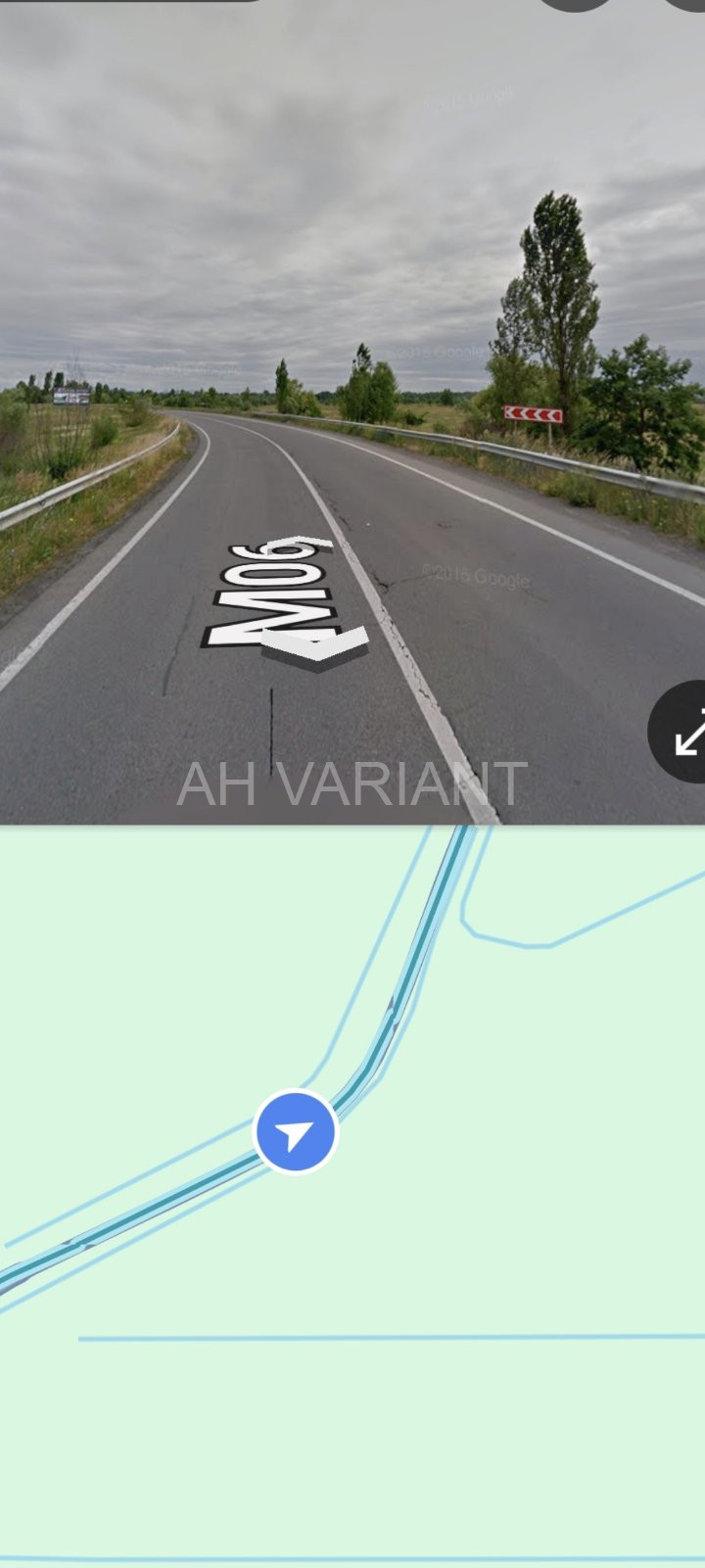Tap the blue location arrow marker on map
The width and height of the screenshot is (705, 1568).
[296, 1132]
